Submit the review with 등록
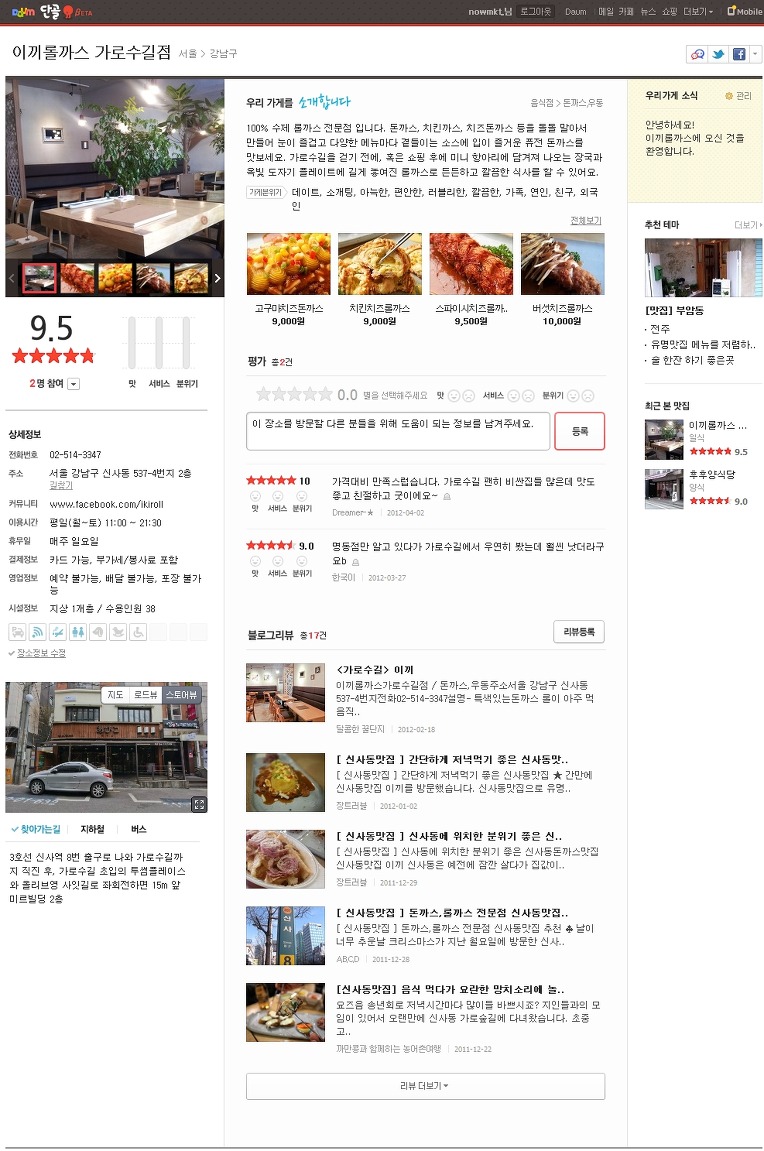This screenshot has width=764, height=1151. pyautogui.click(x=580, y=431)
